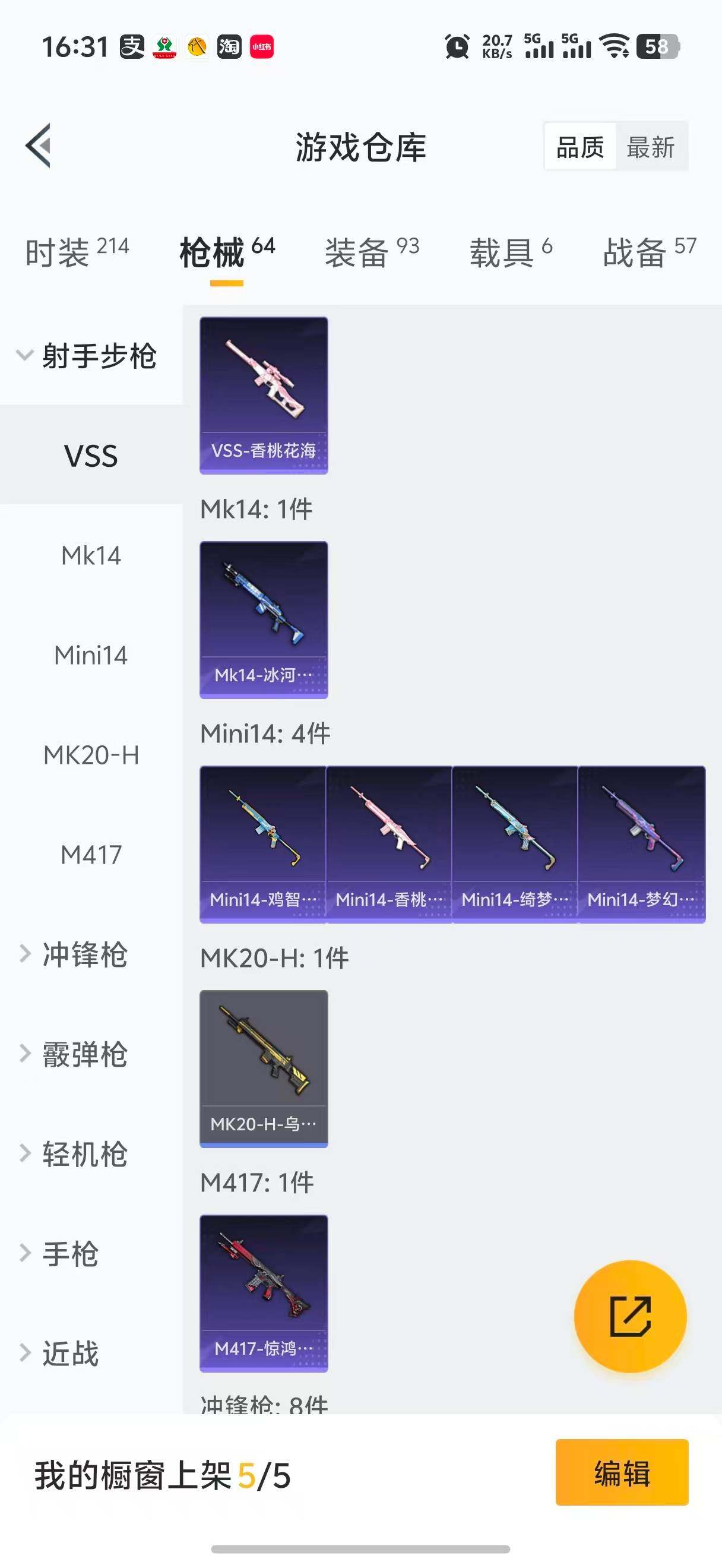Click the alarm clock status bar icon
This screenshot has height=1568, width=722.
(x=457, y=45)
